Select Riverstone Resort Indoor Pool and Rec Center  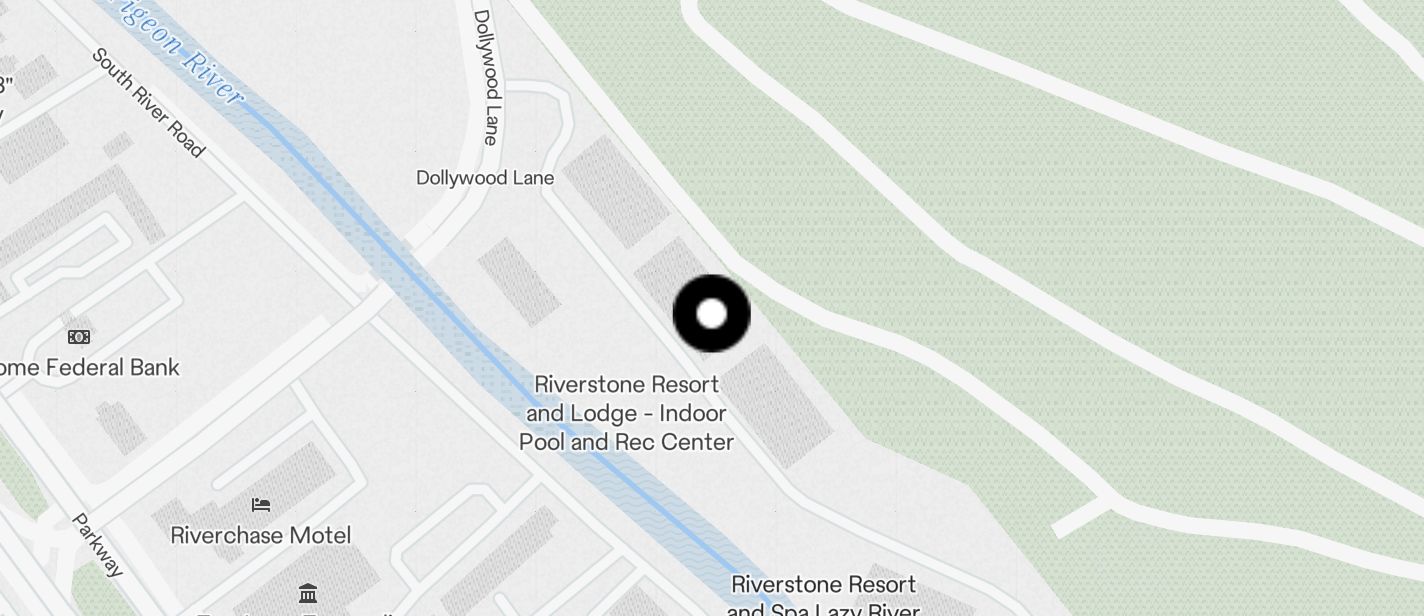pos(627,413)
